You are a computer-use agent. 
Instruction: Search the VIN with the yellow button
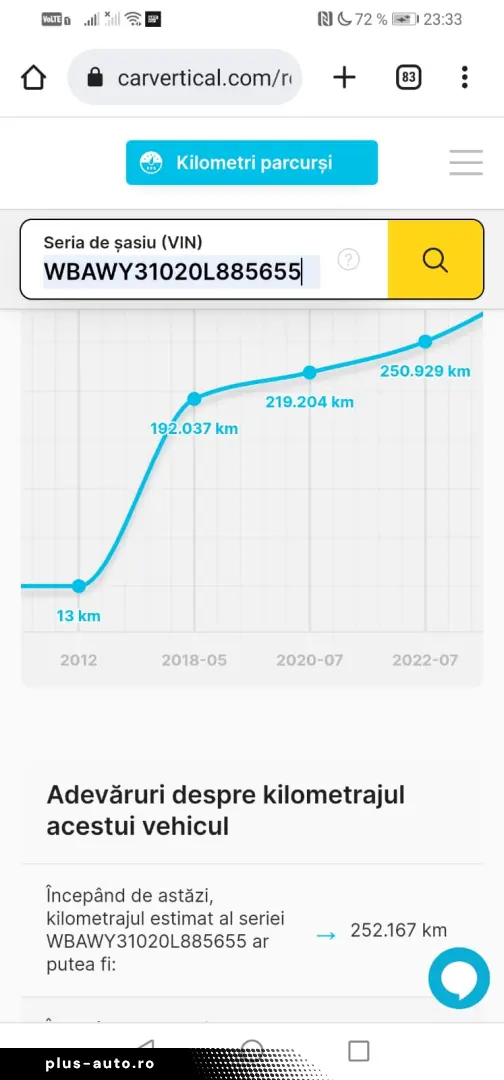[x=435, y=260]
